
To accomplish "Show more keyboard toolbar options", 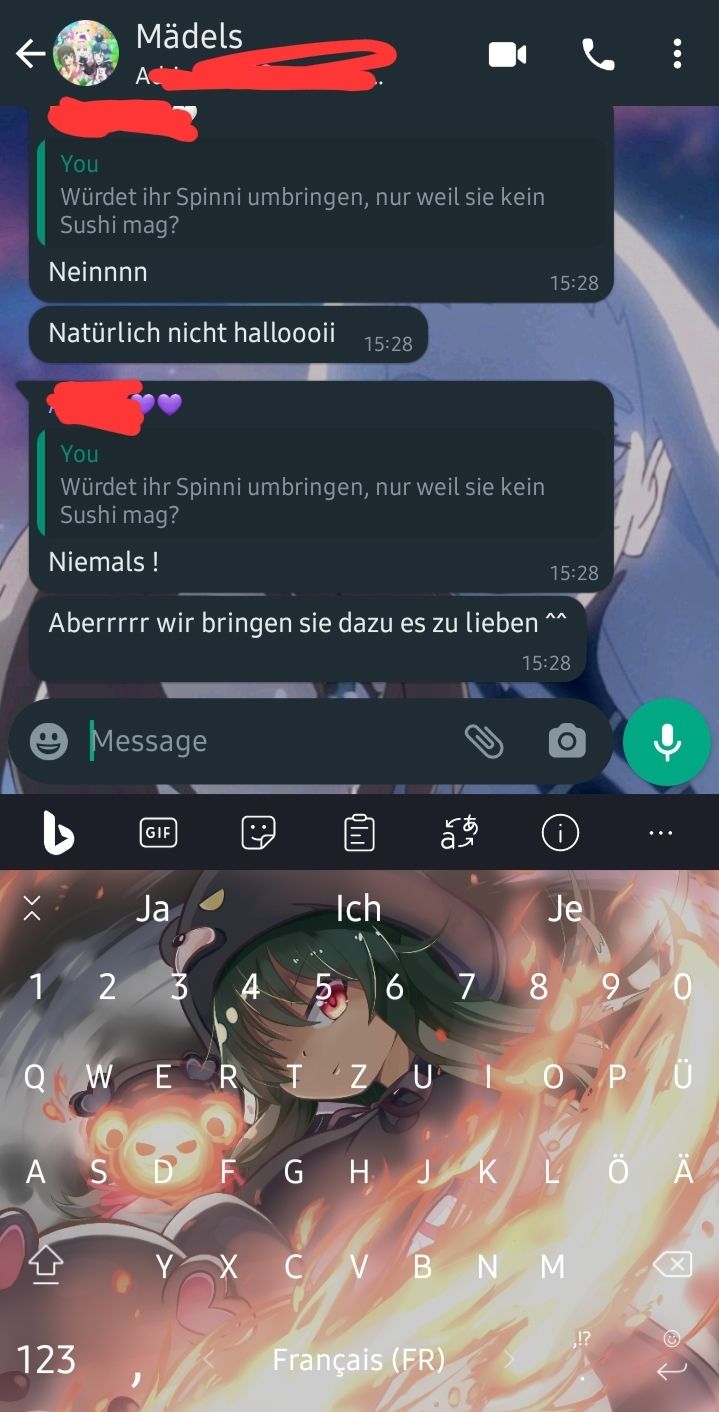I will 660,832.
